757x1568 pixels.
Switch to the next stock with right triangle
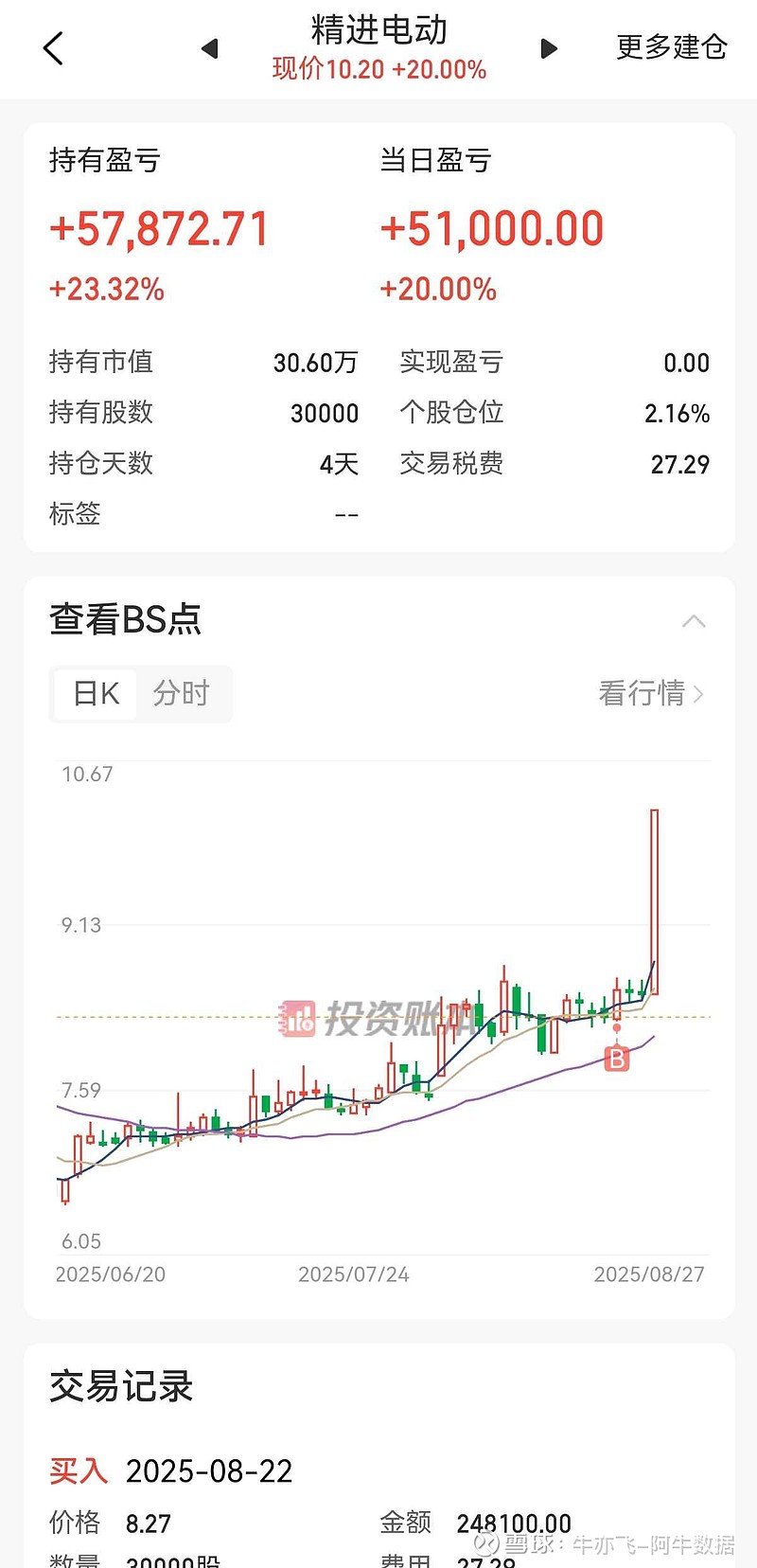tap(549, 48)
